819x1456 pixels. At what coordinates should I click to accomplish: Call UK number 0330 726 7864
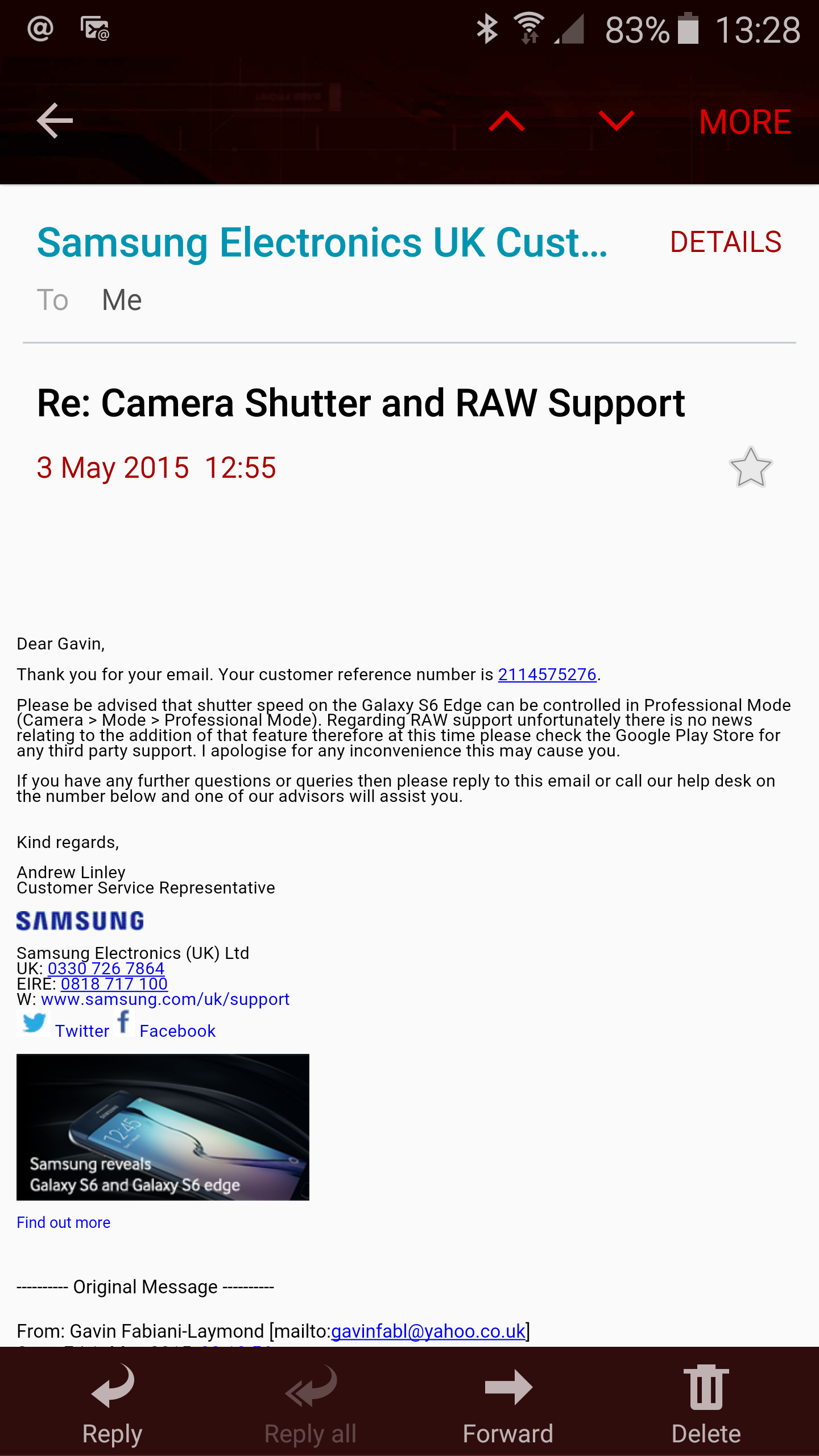pos(106,969)
